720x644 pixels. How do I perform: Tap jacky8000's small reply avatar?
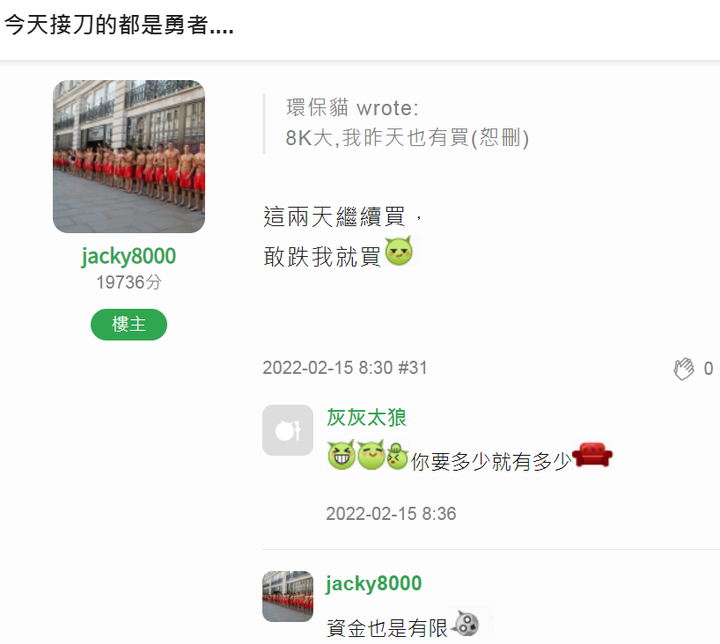tap(287, 596)
